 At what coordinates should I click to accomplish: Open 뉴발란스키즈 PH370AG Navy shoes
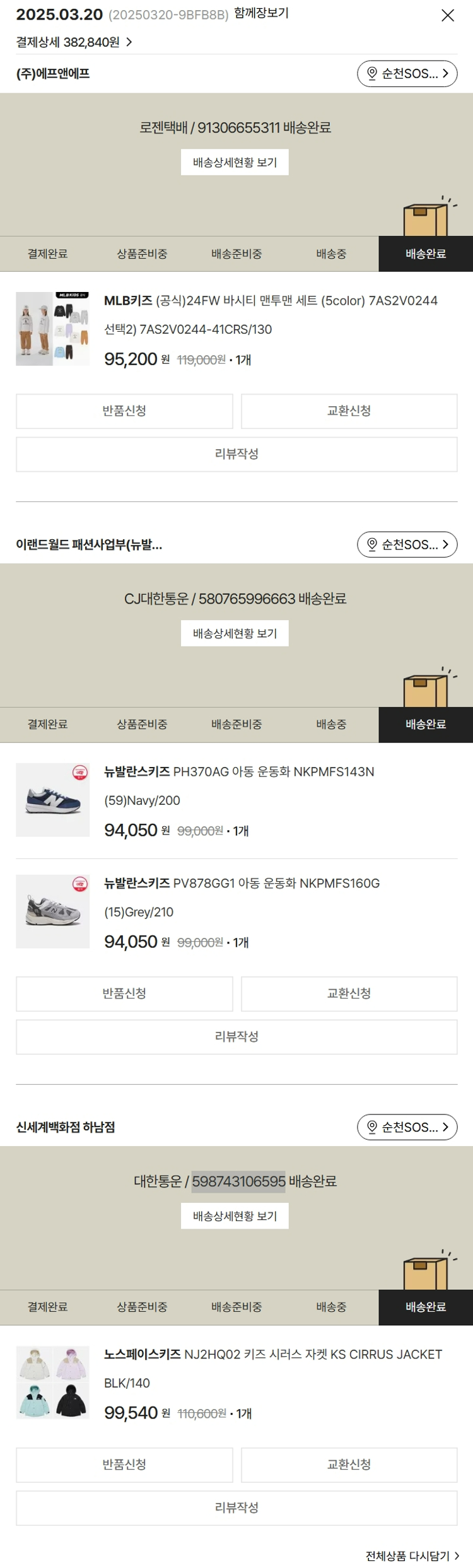[239, 772]
